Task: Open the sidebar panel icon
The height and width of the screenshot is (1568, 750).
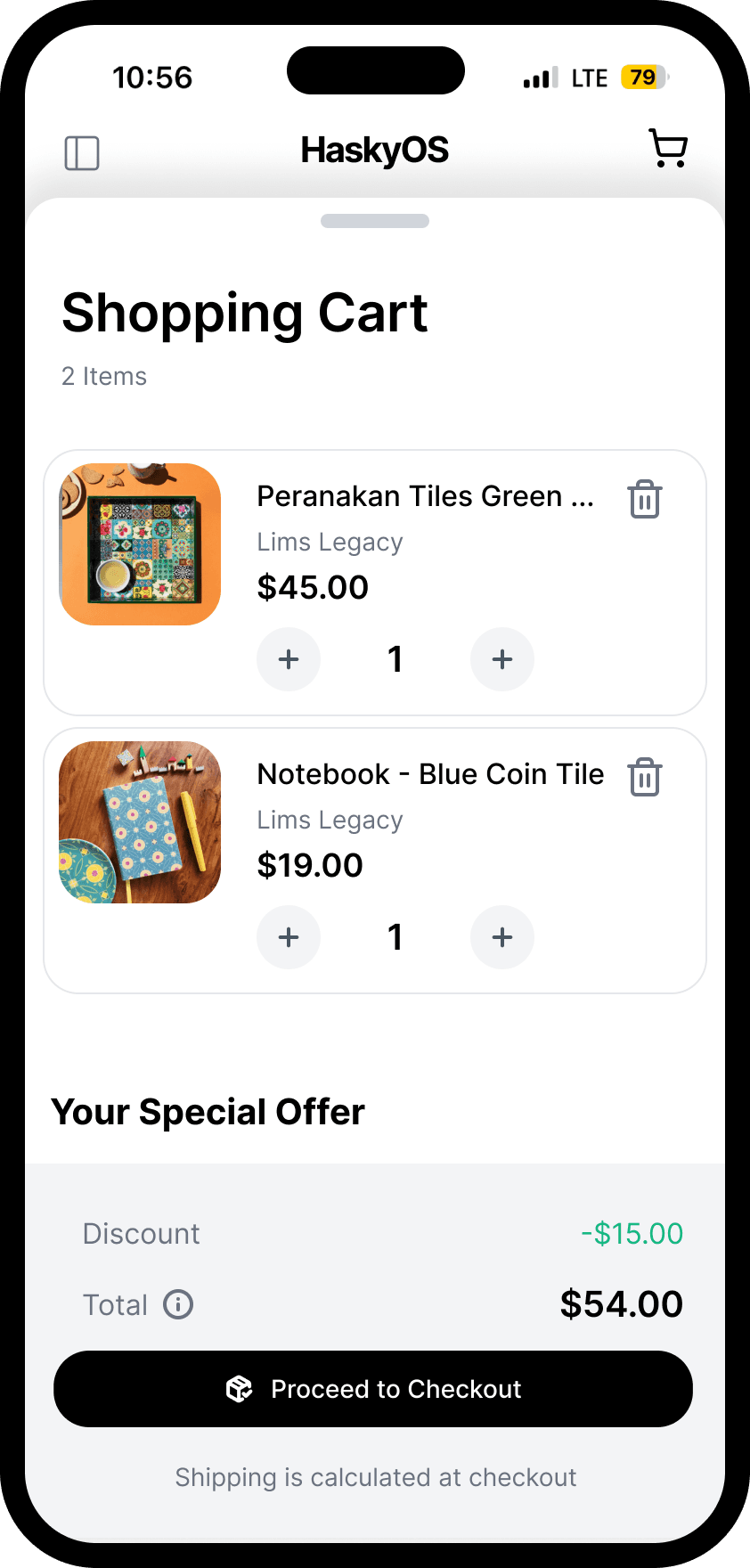Action: (81, 153)
